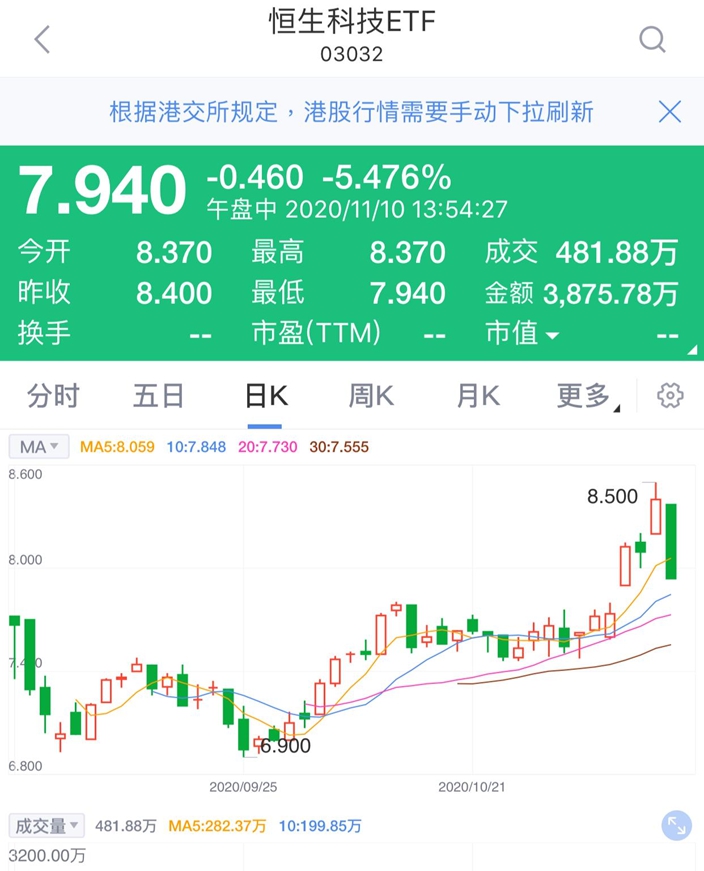This screenshot has height=871, width=704.
Task: Go back using the top-left arrow
Action: 42,39
